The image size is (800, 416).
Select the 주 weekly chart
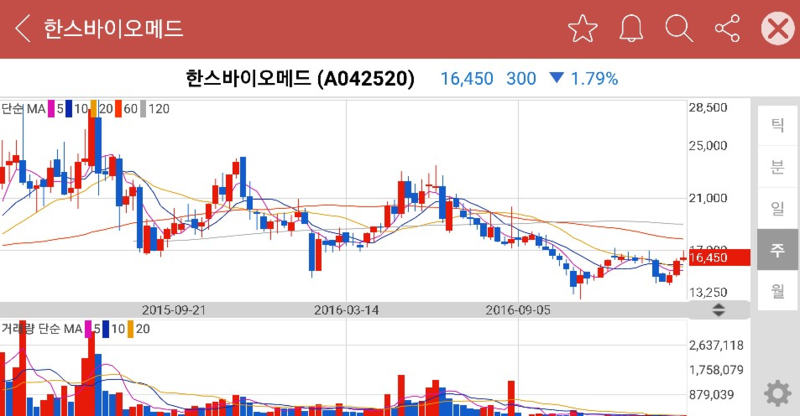[776, 250]
